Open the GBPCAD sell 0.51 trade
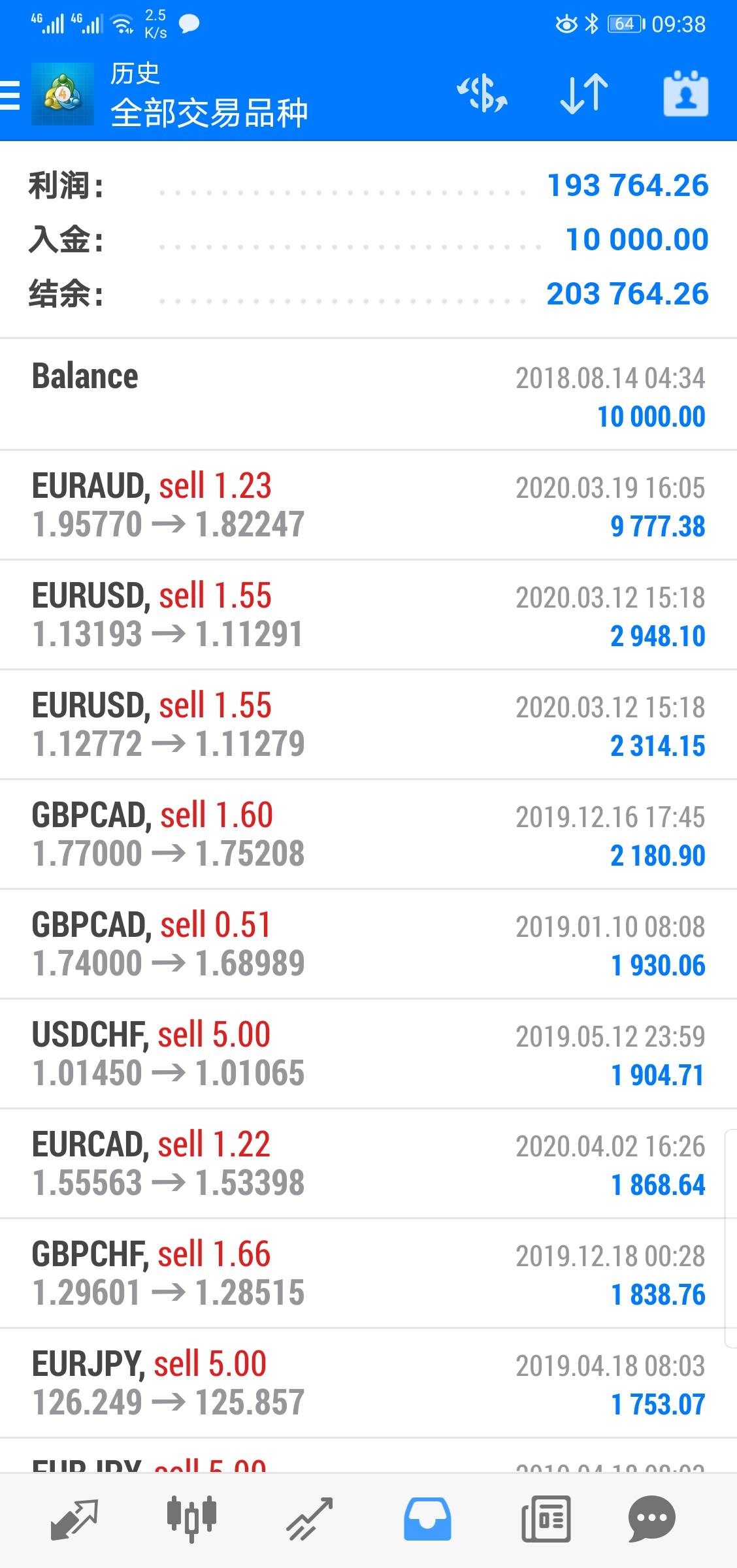This screenshot has width=737, height=1568. click(368, 944)
